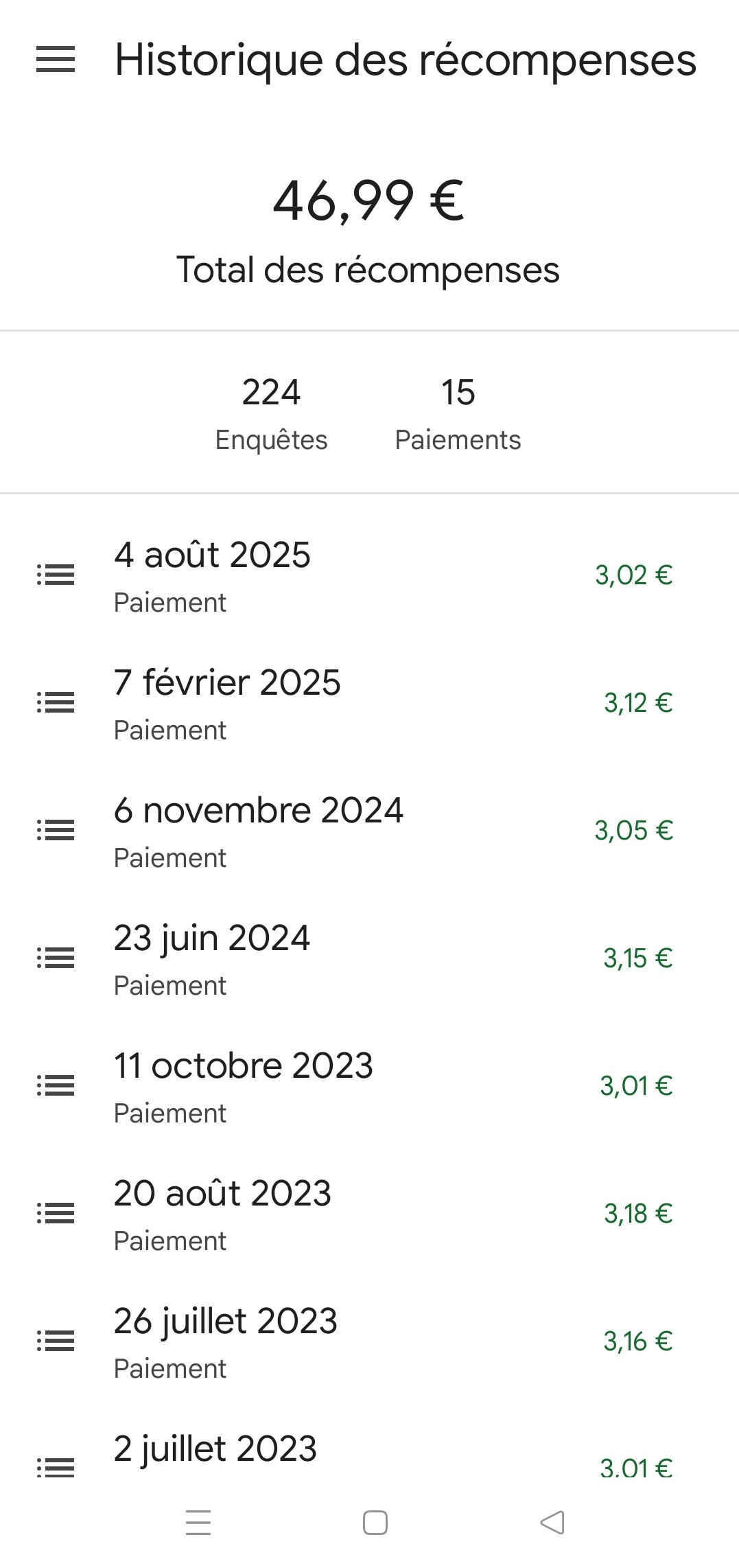Viewport: 739px width, 1568px height.
Task: Open the 23 juin 2024 payment entry
Action: click(369, 958)
